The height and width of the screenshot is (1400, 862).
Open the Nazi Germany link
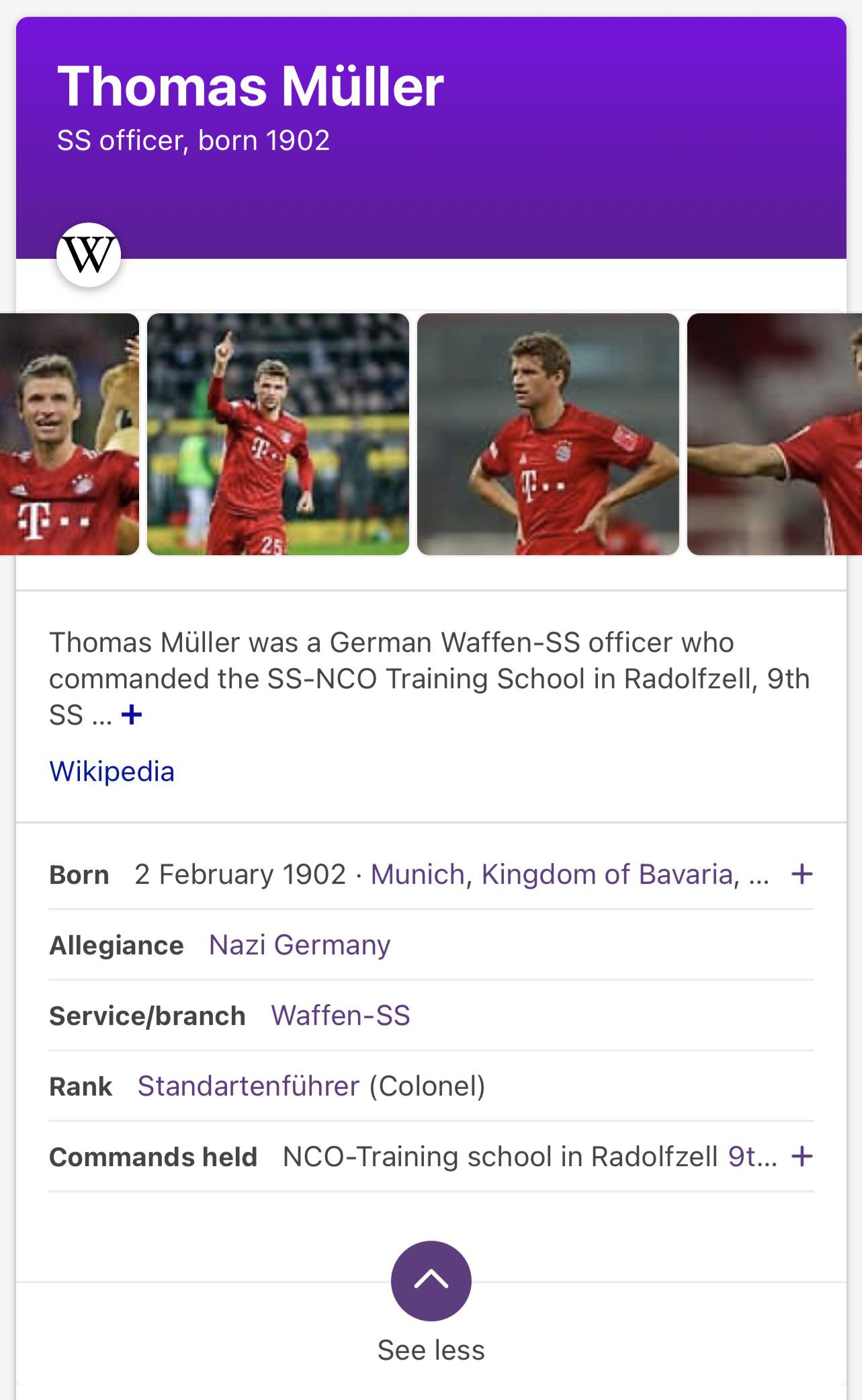tap(300, 945)
